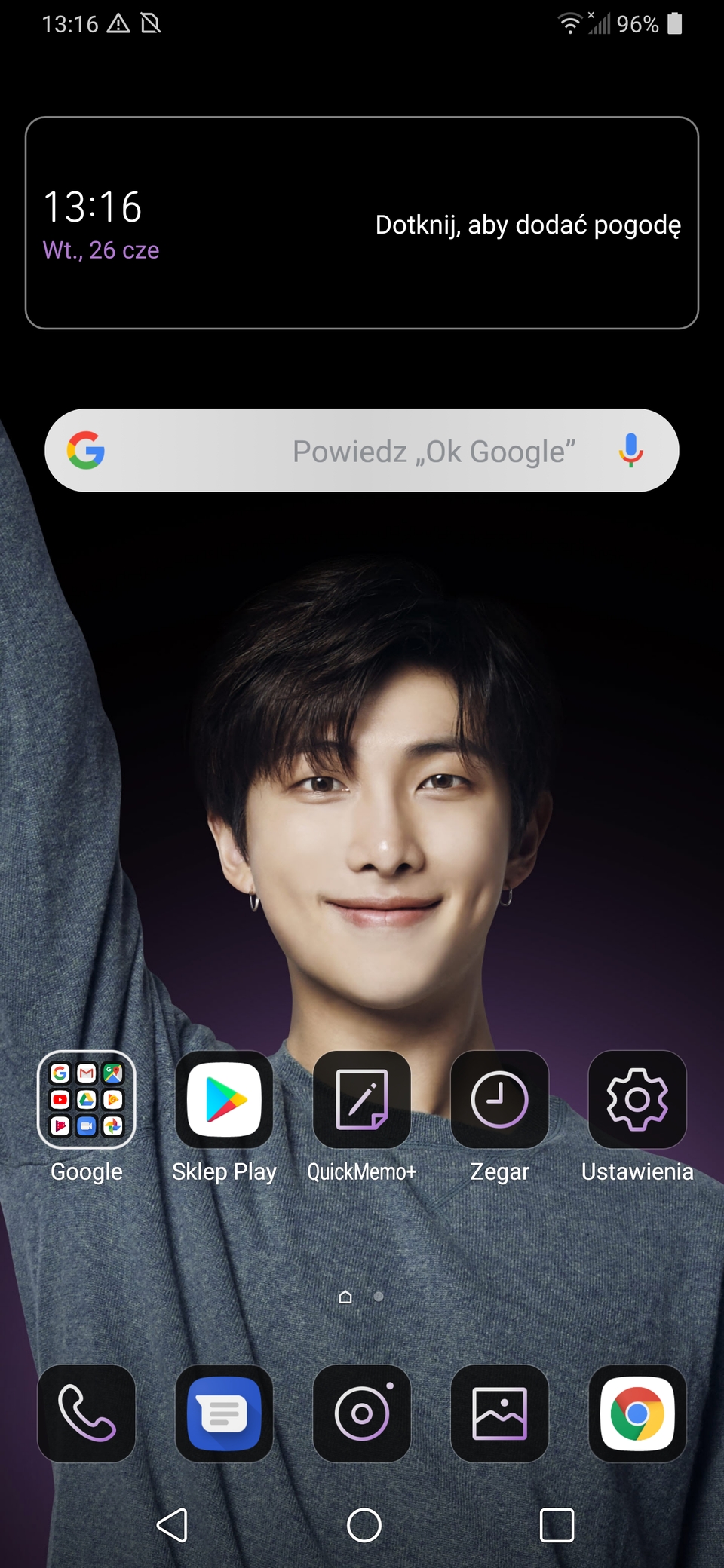The image size is (724, 1568).
Task: Tap the system back button
Action: click(172, 1525)
